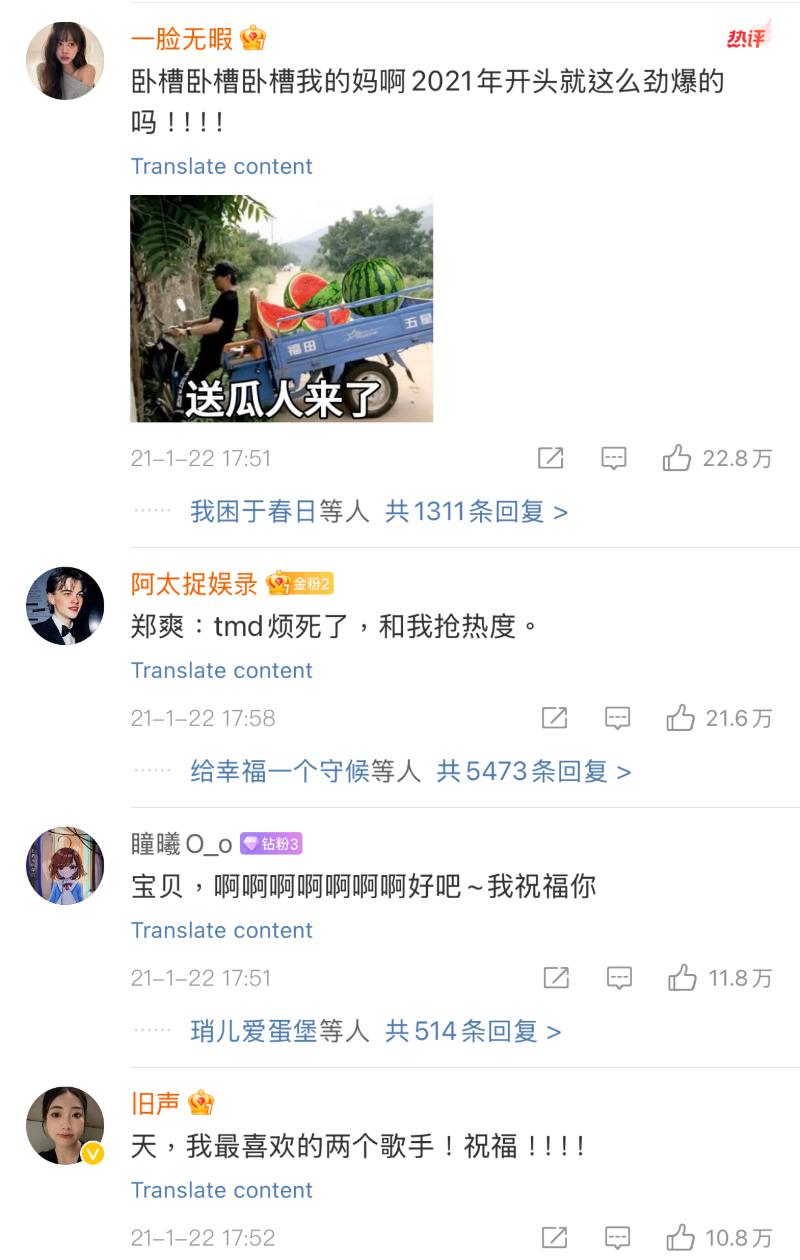The width and height of the screenshot is (800, 1260).
Task: Reply to 一脸无暇's comment
Action: click(x=613, y=458)
